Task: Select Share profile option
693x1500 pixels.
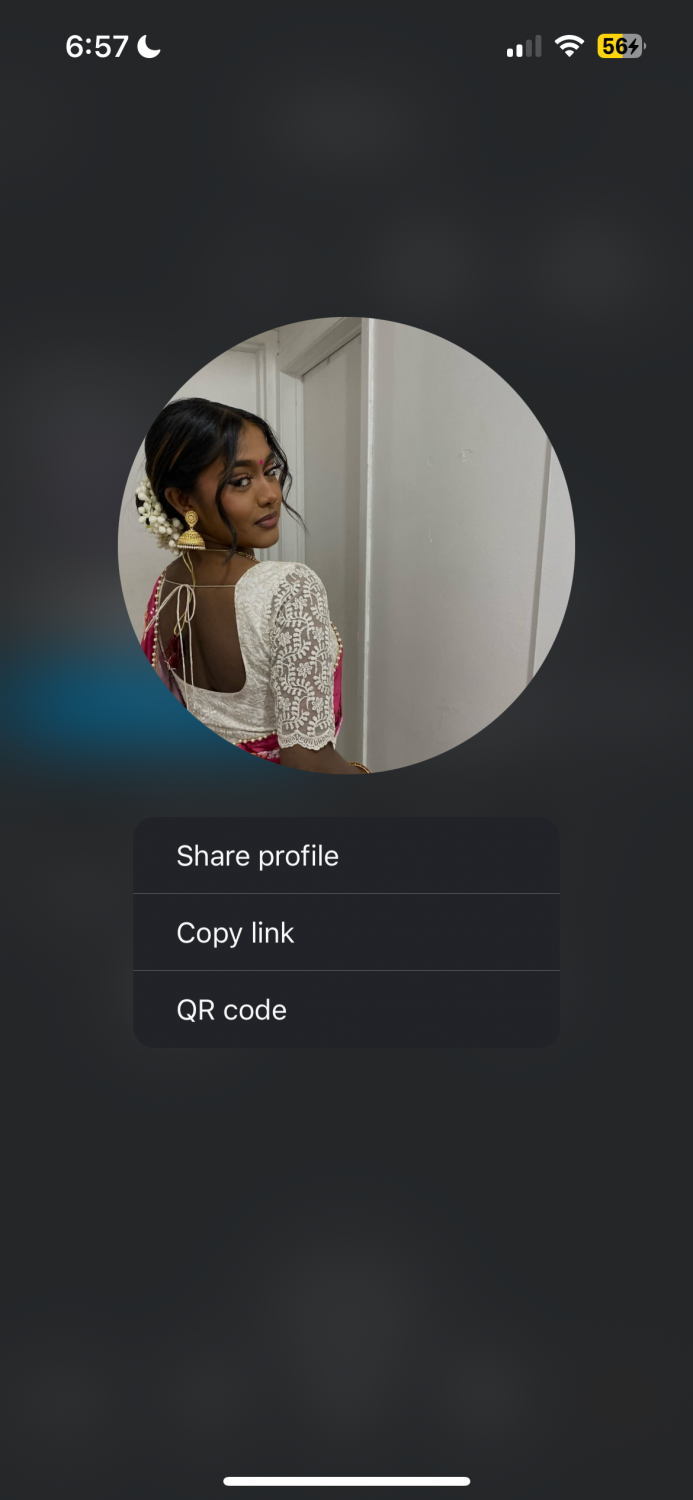Action: [346, 856]
